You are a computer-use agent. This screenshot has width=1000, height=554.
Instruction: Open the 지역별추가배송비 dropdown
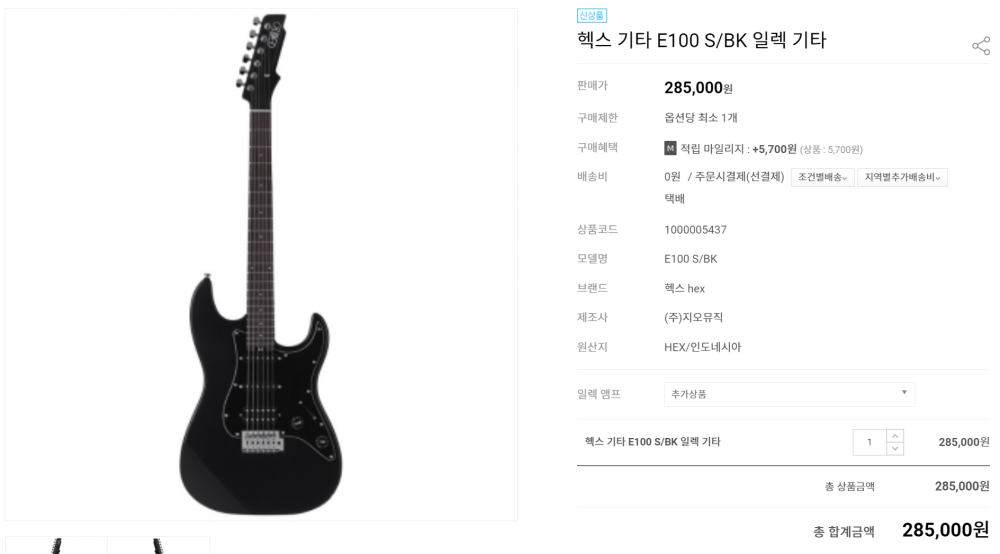902,177
